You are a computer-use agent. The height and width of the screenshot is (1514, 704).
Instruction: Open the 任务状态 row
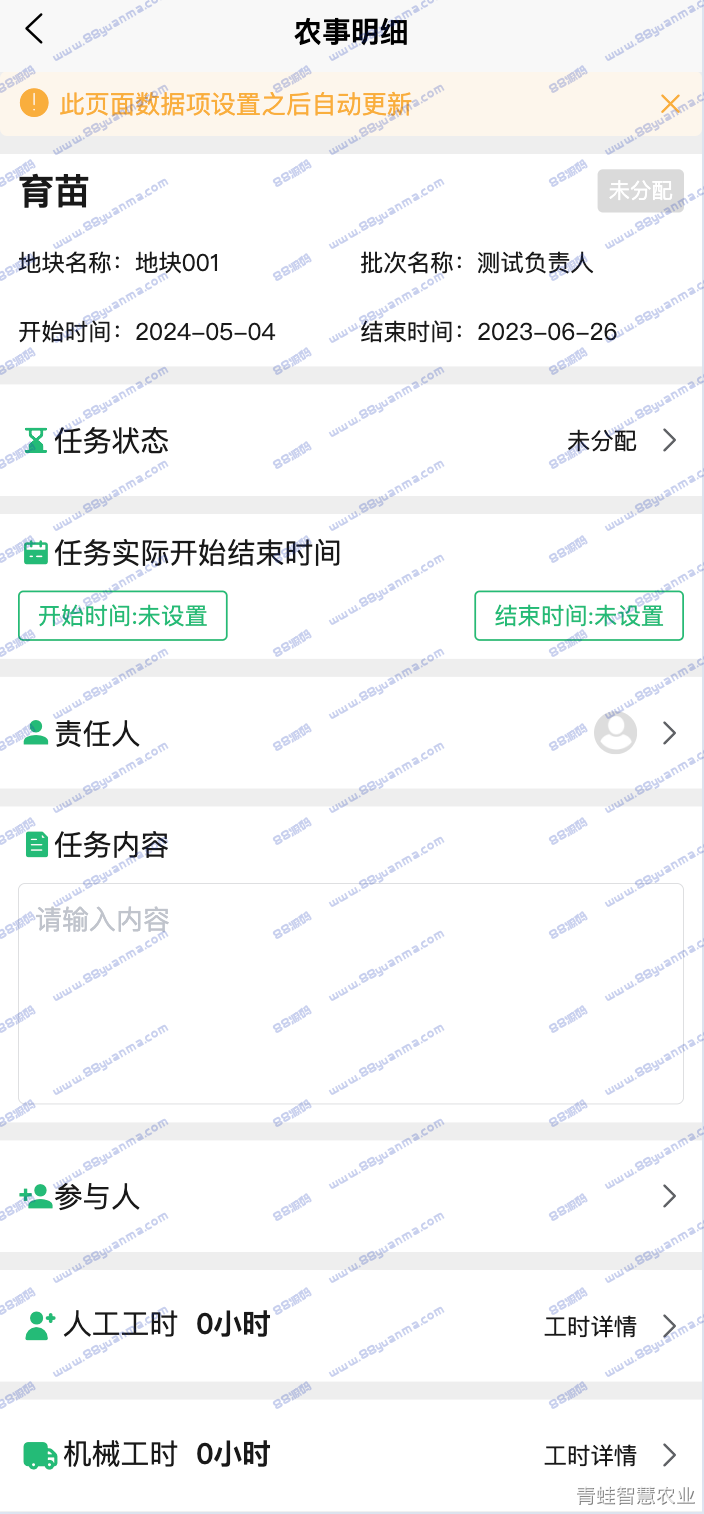tap(352, 441)
